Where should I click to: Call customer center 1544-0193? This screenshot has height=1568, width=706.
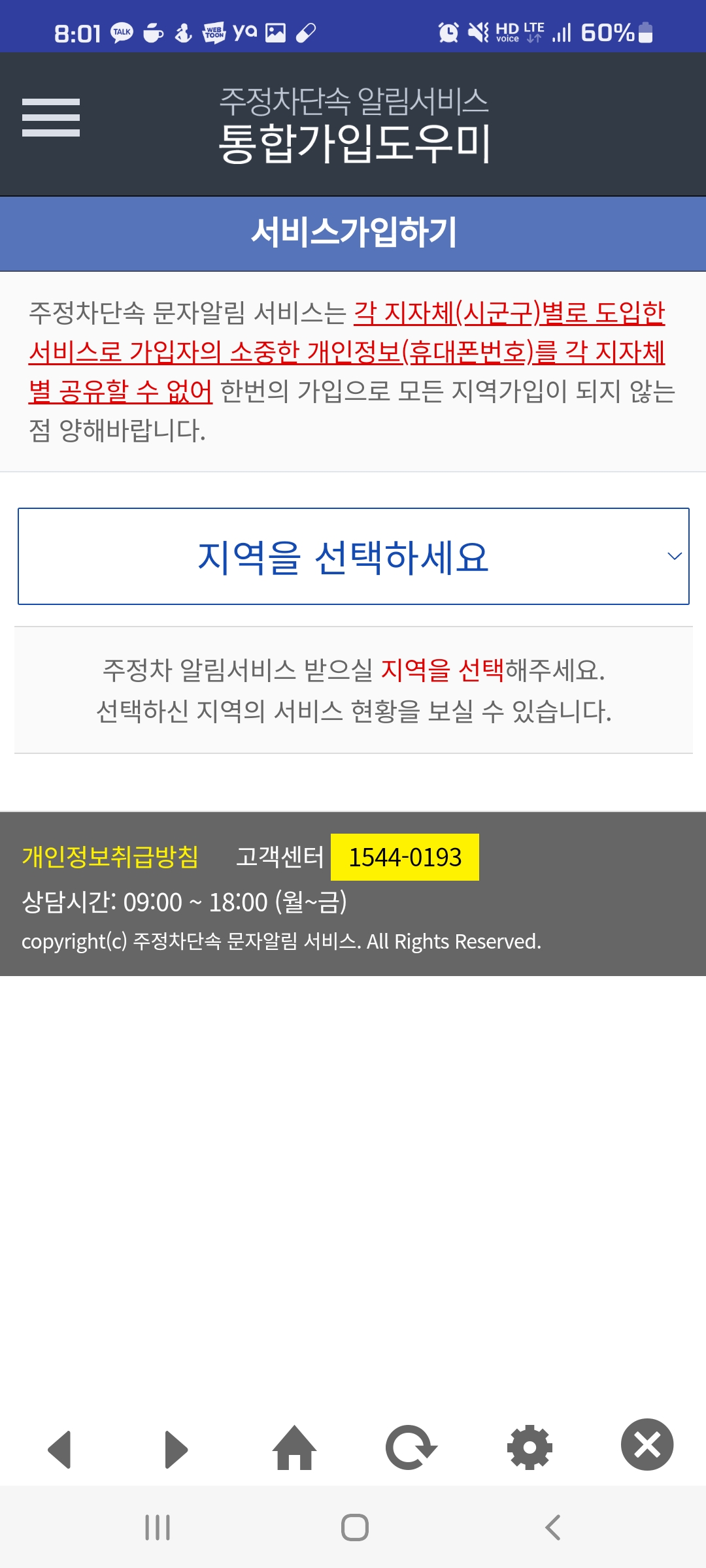tap(405, 857)
